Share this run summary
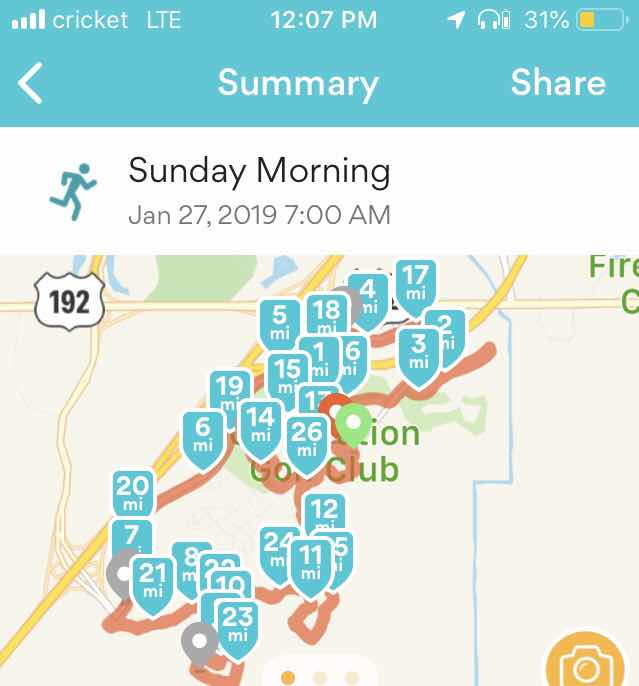The image size is (639, 686). (x=557, y=83)
